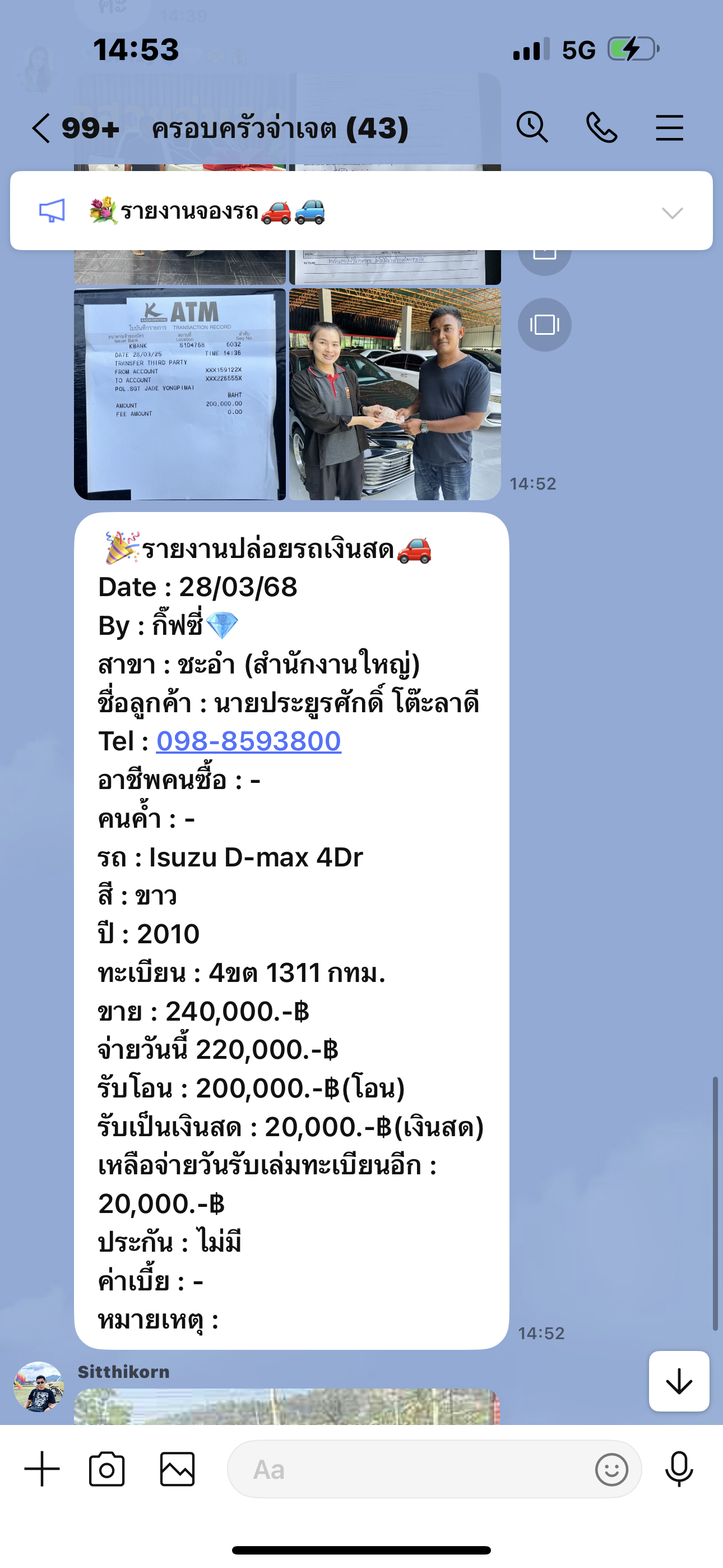Open the ATM transaction slip photo

coord(180,394)
